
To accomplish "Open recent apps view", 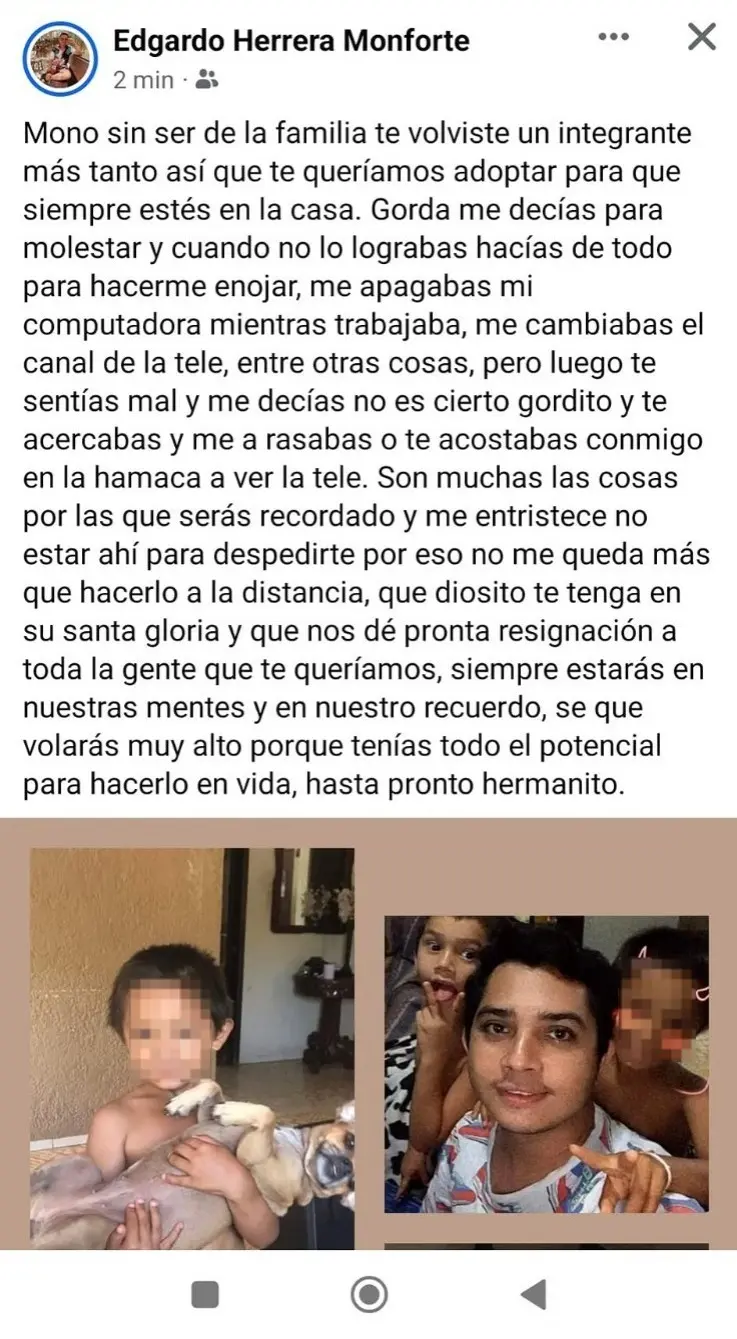I will click(x=205, y=1295).
